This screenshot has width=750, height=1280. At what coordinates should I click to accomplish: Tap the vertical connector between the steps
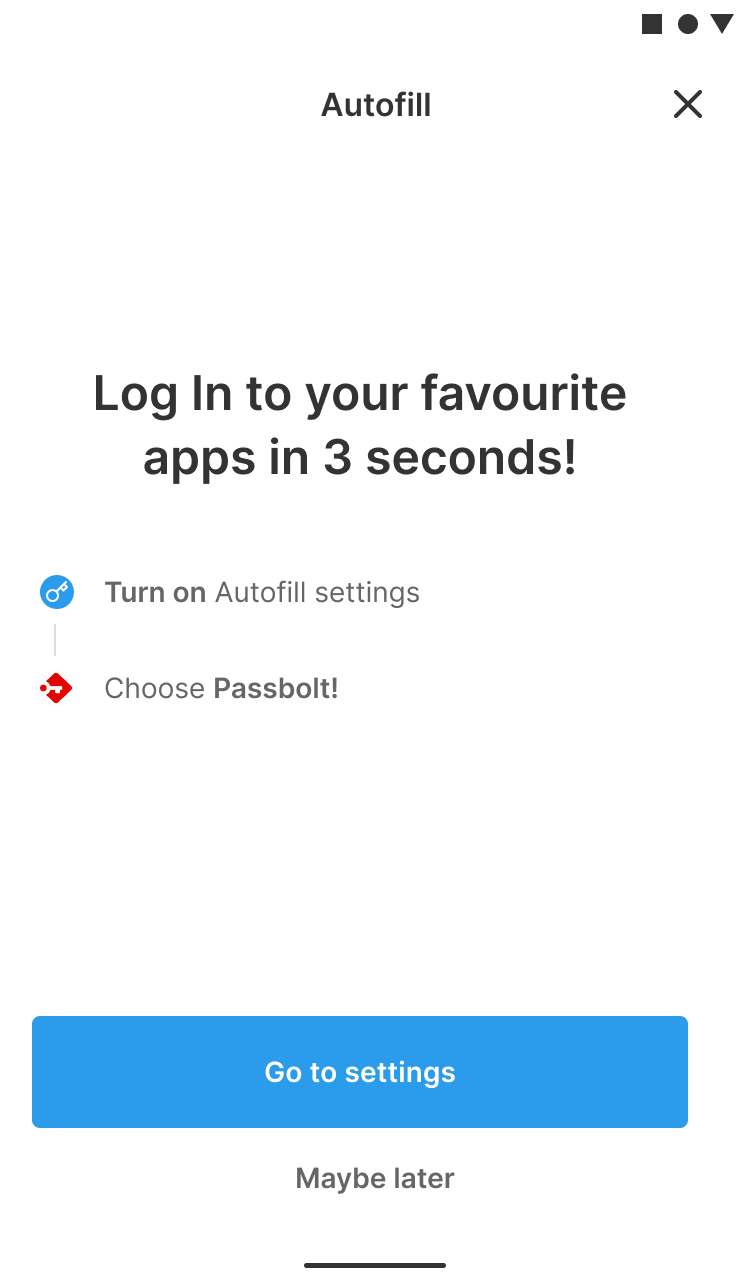coord(55,639)
